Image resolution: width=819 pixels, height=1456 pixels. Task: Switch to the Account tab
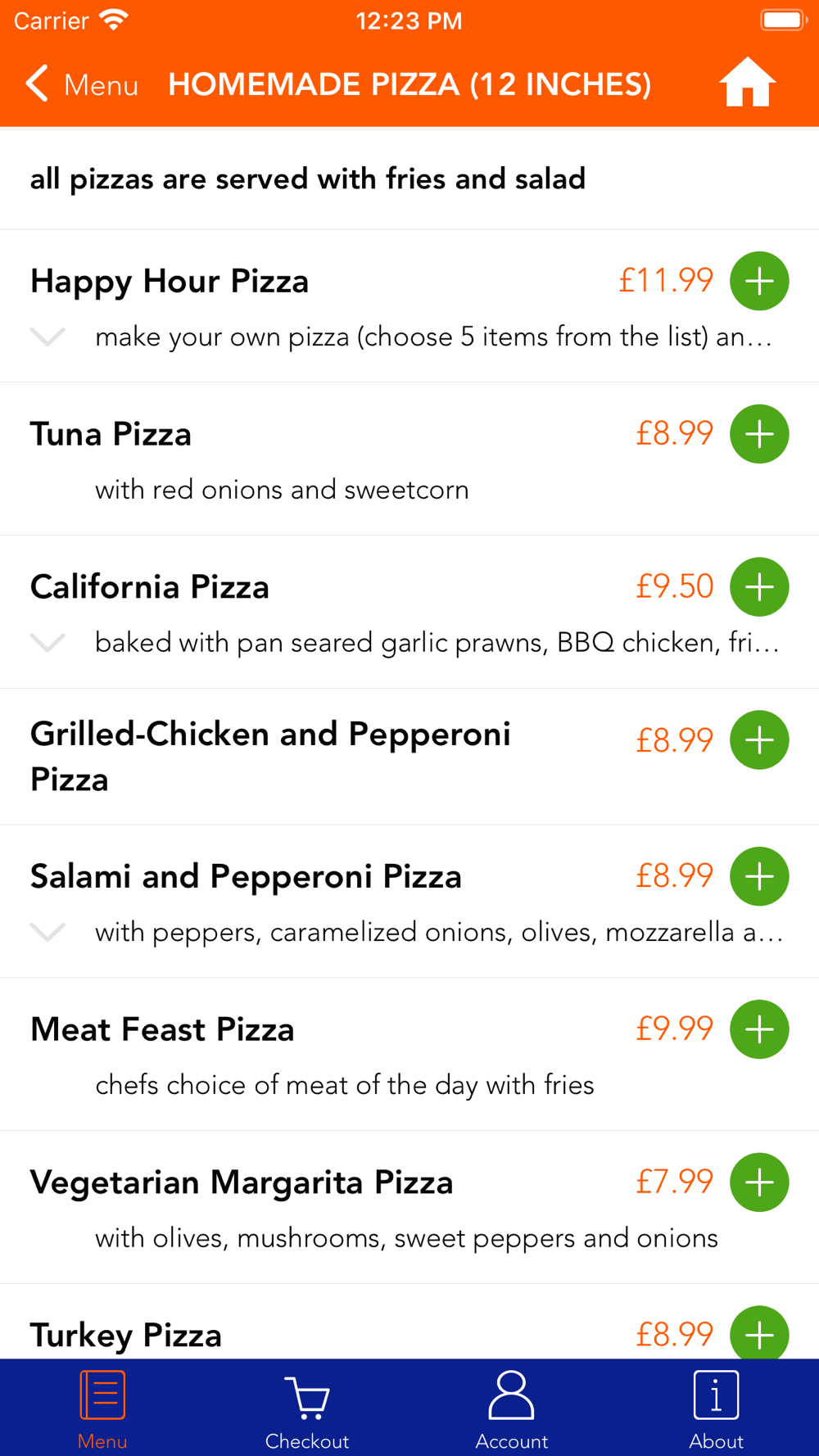coord(512,1409)
